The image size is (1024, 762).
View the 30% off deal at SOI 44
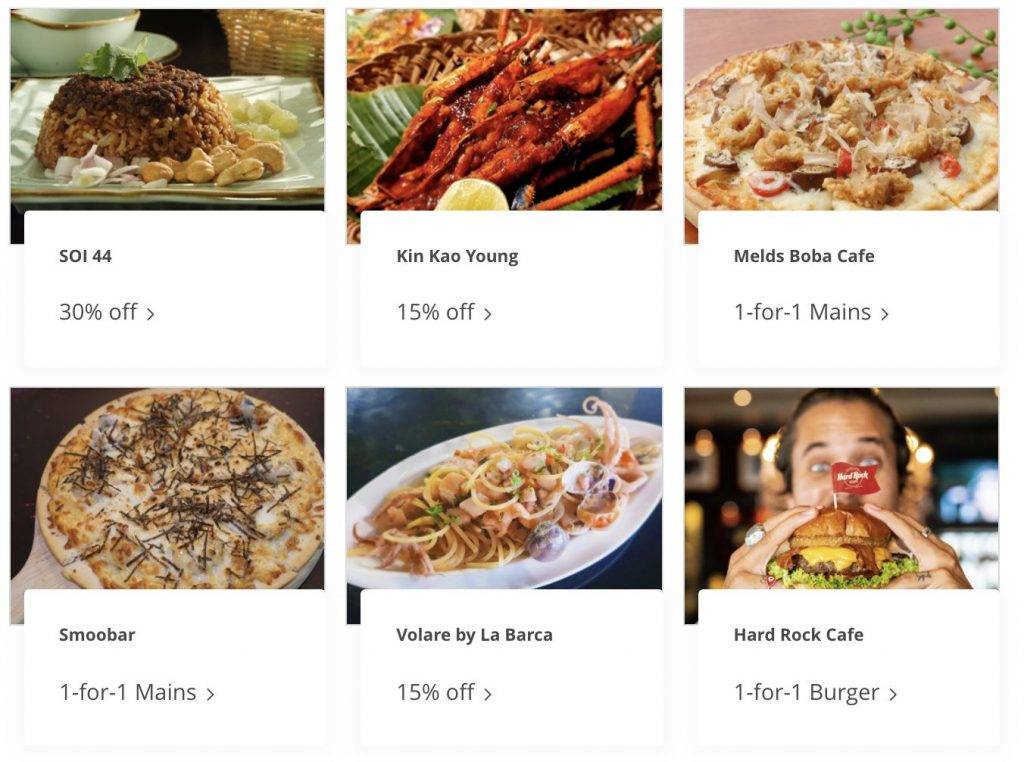(106, 312)
